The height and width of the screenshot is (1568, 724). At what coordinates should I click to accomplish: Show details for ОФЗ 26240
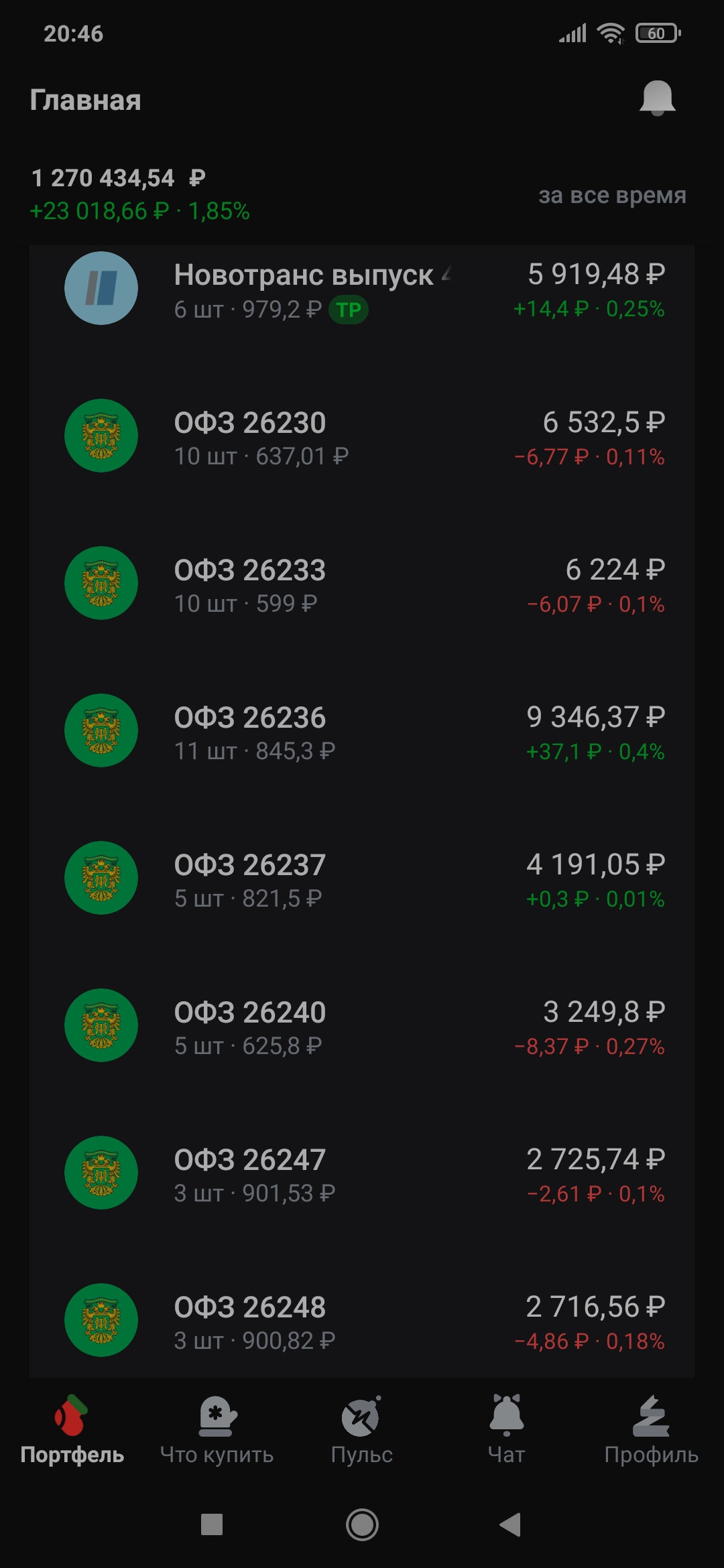362,1027
